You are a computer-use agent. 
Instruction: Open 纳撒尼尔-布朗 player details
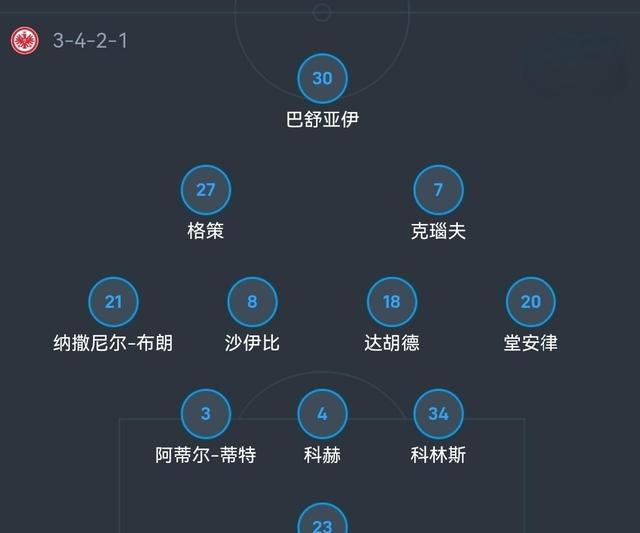point(113,302)
